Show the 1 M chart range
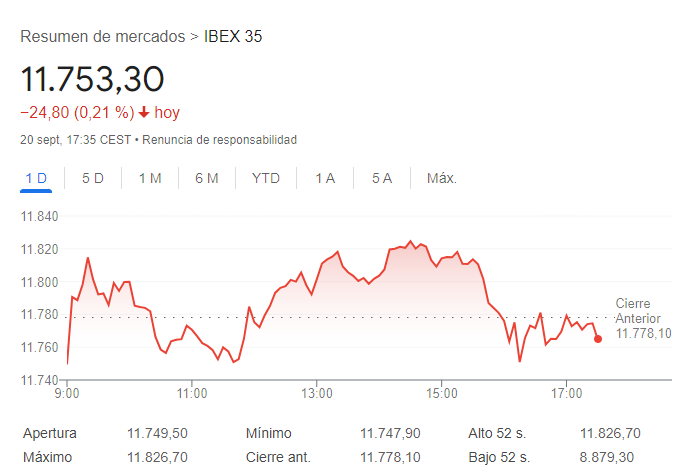 (x=150, y=178)
